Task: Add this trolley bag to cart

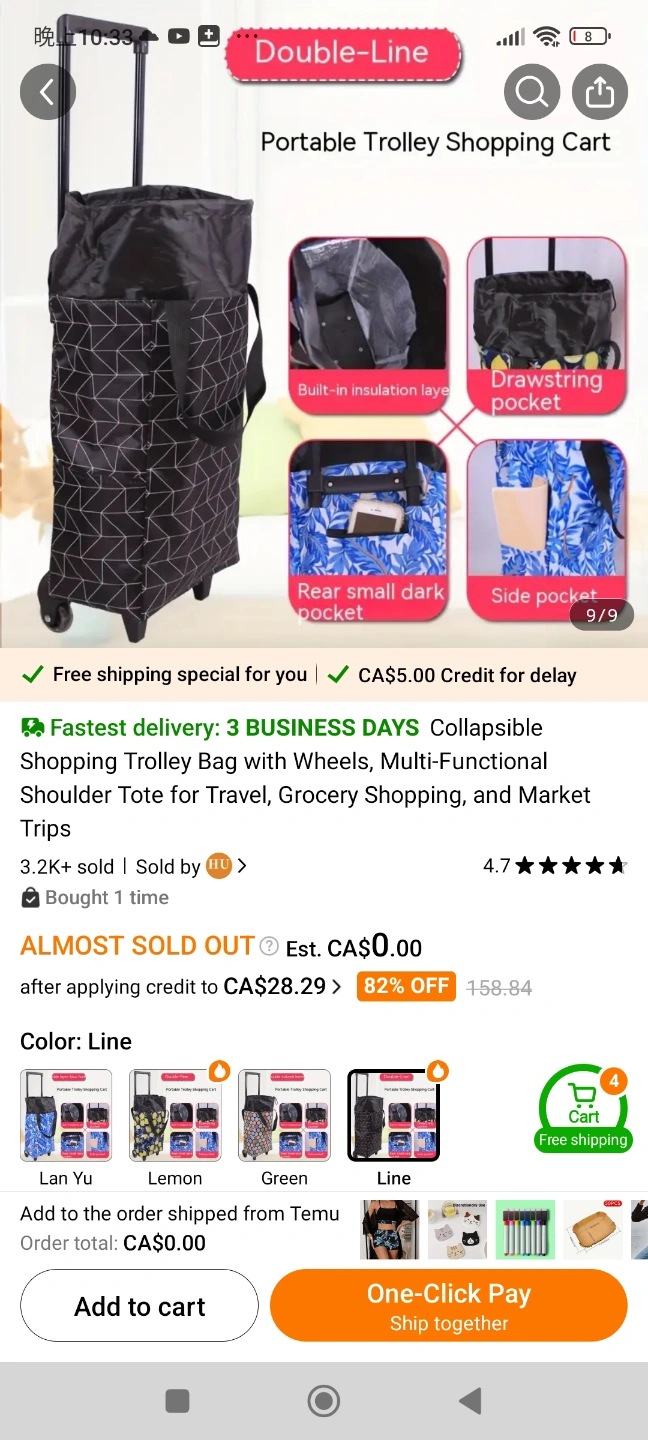Action: click(139, 1306)
